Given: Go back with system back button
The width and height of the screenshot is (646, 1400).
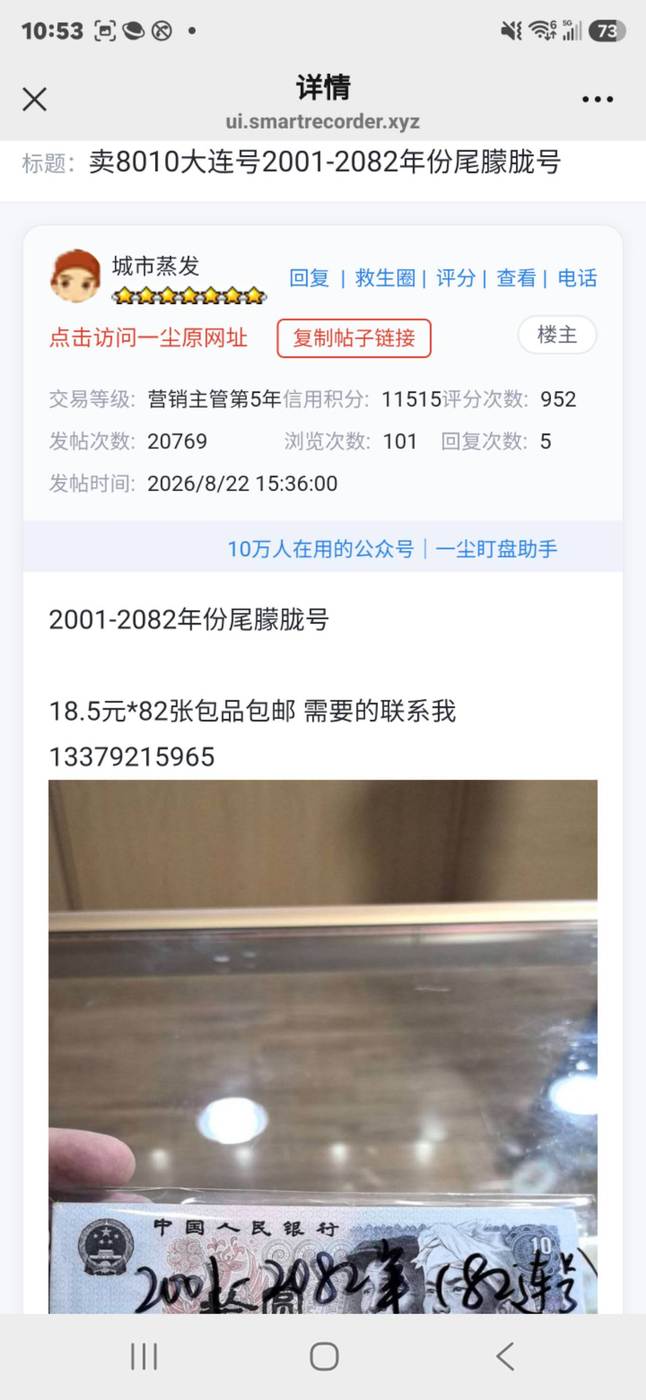Looking at the screenshot, I should click(x=505, y=1356).
